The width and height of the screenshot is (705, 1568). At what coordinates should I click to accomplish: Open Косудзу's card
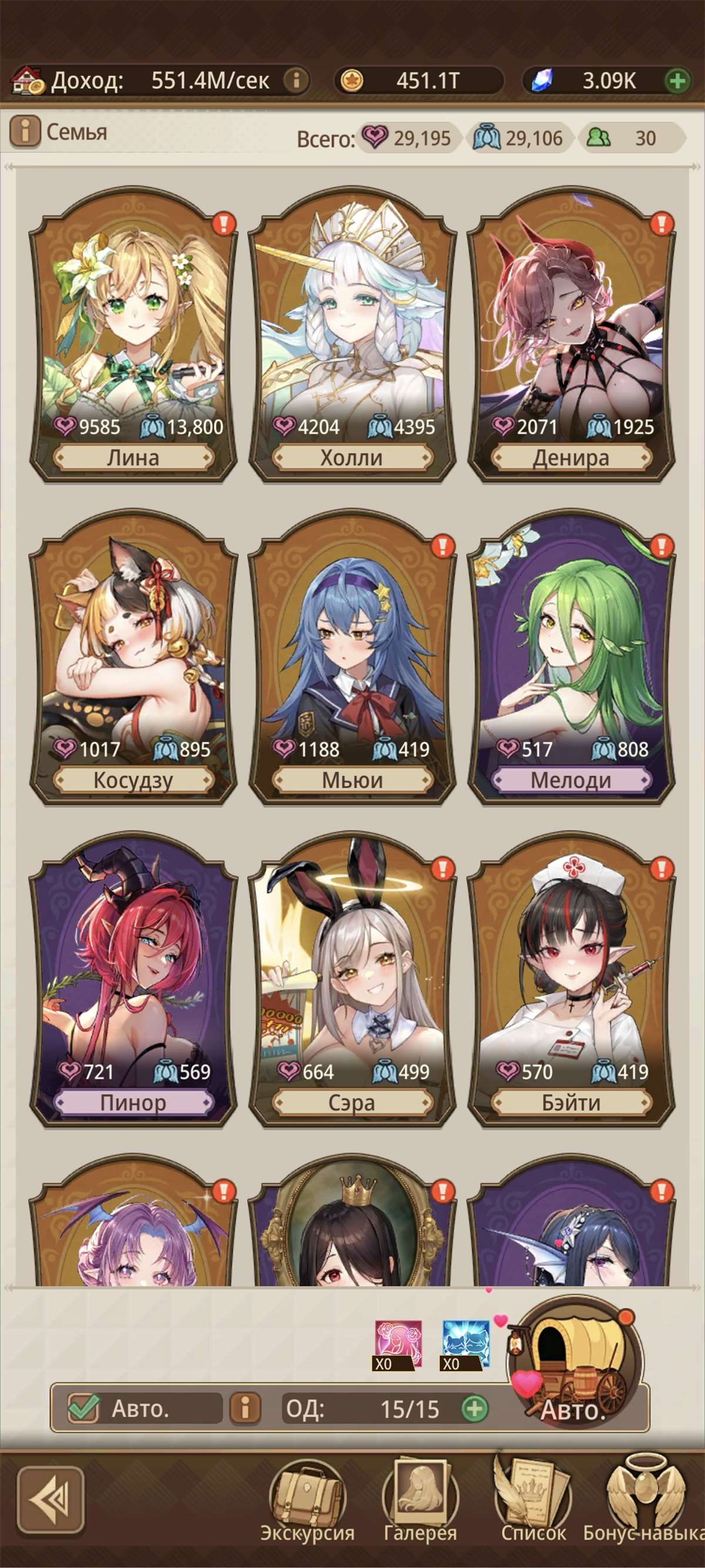(133, 658)
